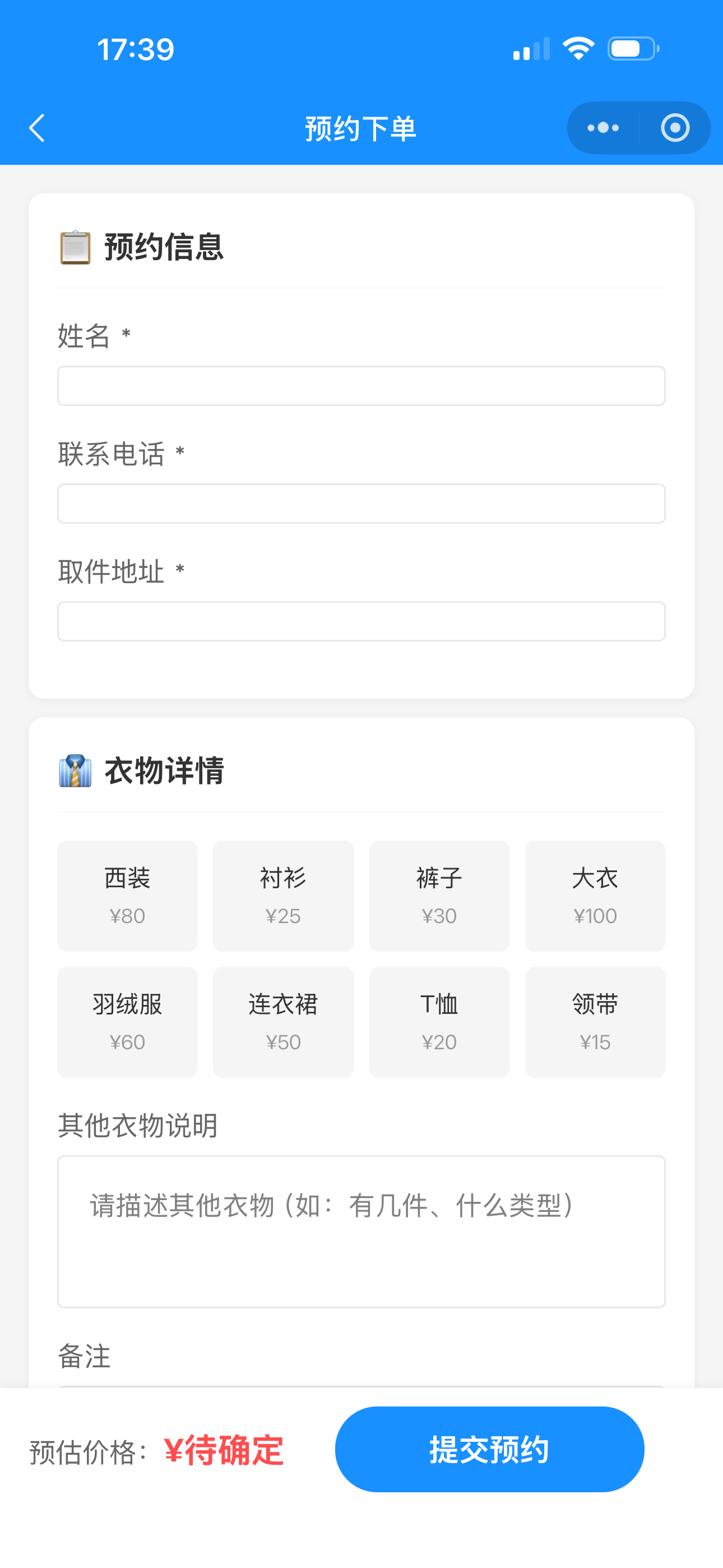This screenshot has height=1568, width=723.
Task: Tap the 联系电话 input field
Action: pyautogui.click(x=361, y=504)
